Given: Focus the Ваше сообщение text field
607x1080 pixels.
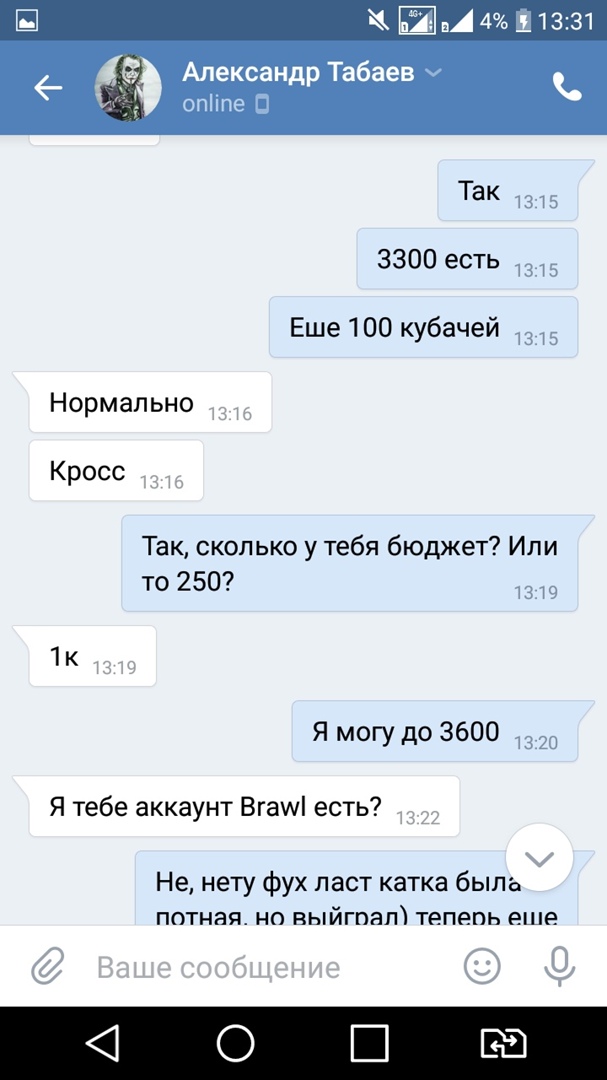Looking at the screenshot, I should pos(260,967).
